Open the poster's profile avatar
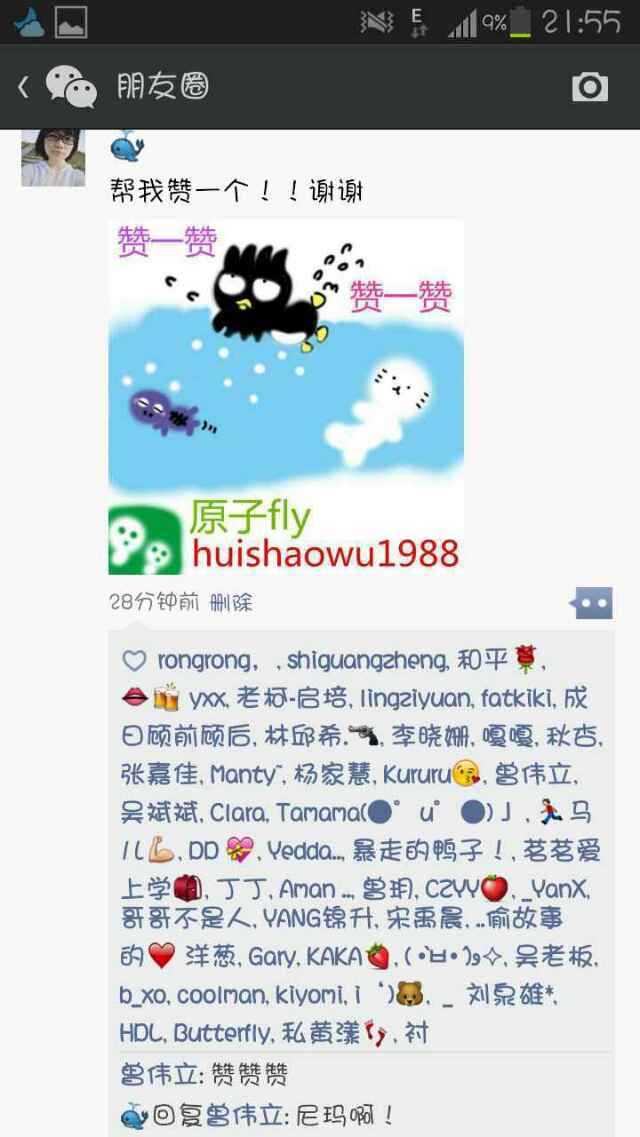640x1137 pixels. (53, 156)
